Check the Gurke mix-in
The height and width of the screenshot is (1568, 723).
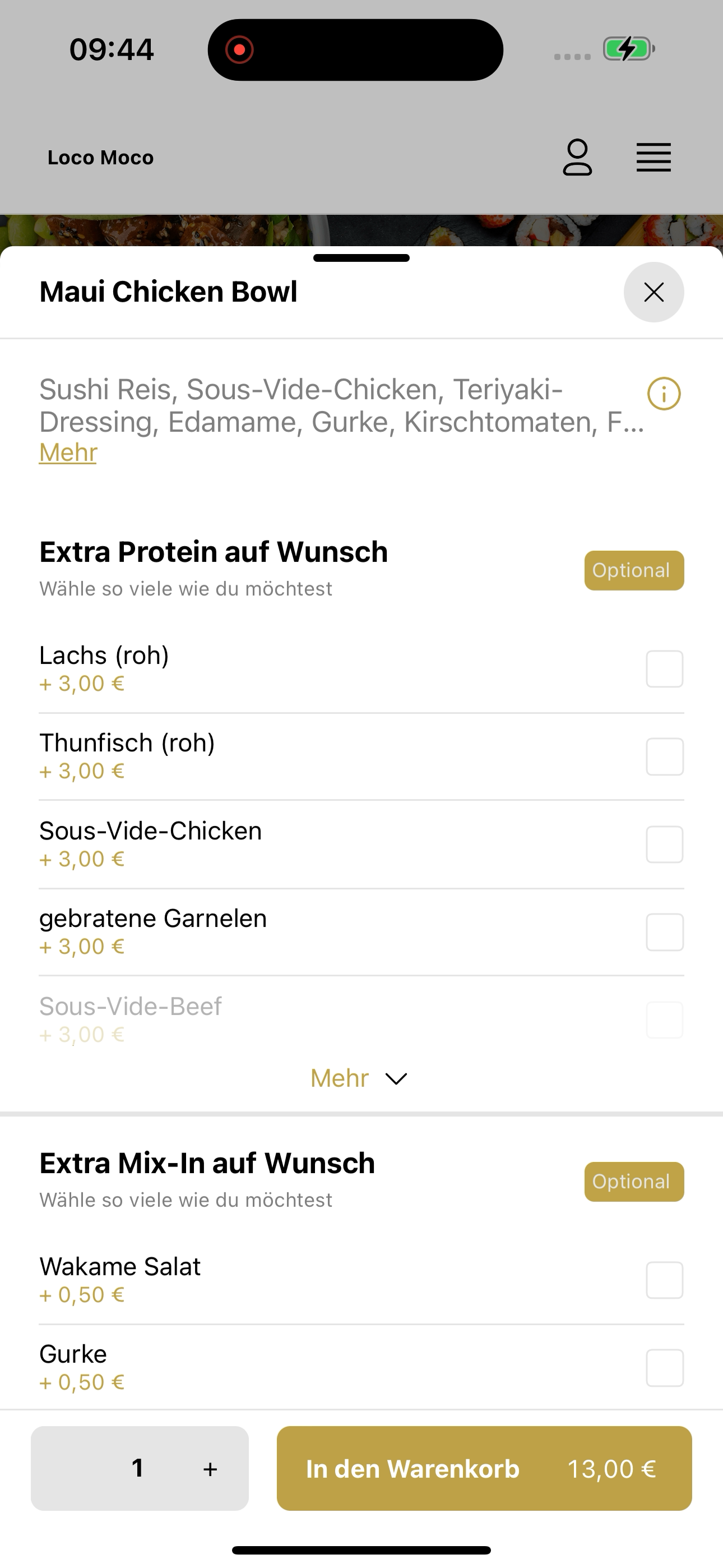[x=665, y=1368]
